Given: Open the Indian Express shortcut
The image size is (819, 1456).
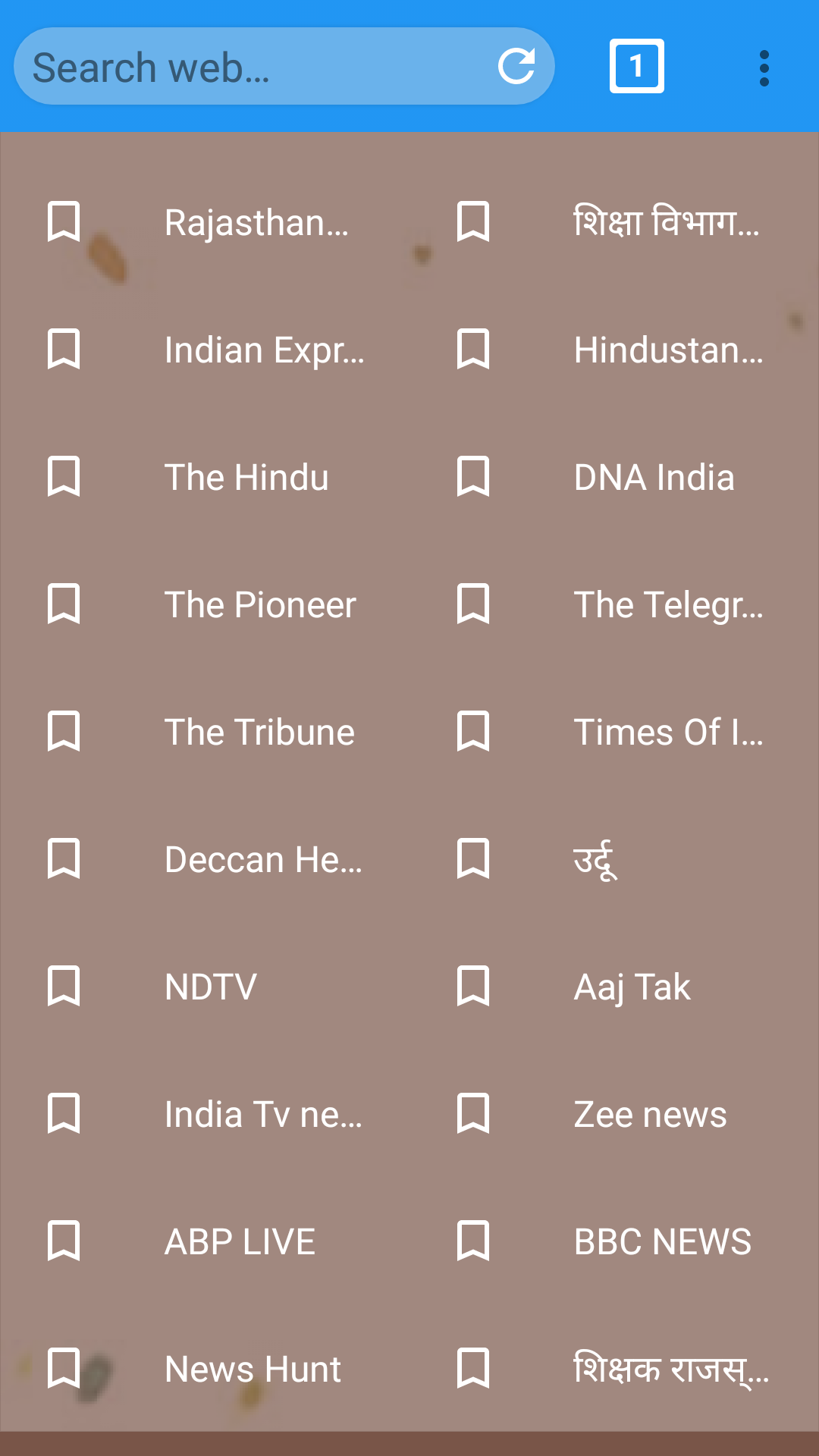Looking at the screenshot, I should pyautogui.click(x=266, y=350).
